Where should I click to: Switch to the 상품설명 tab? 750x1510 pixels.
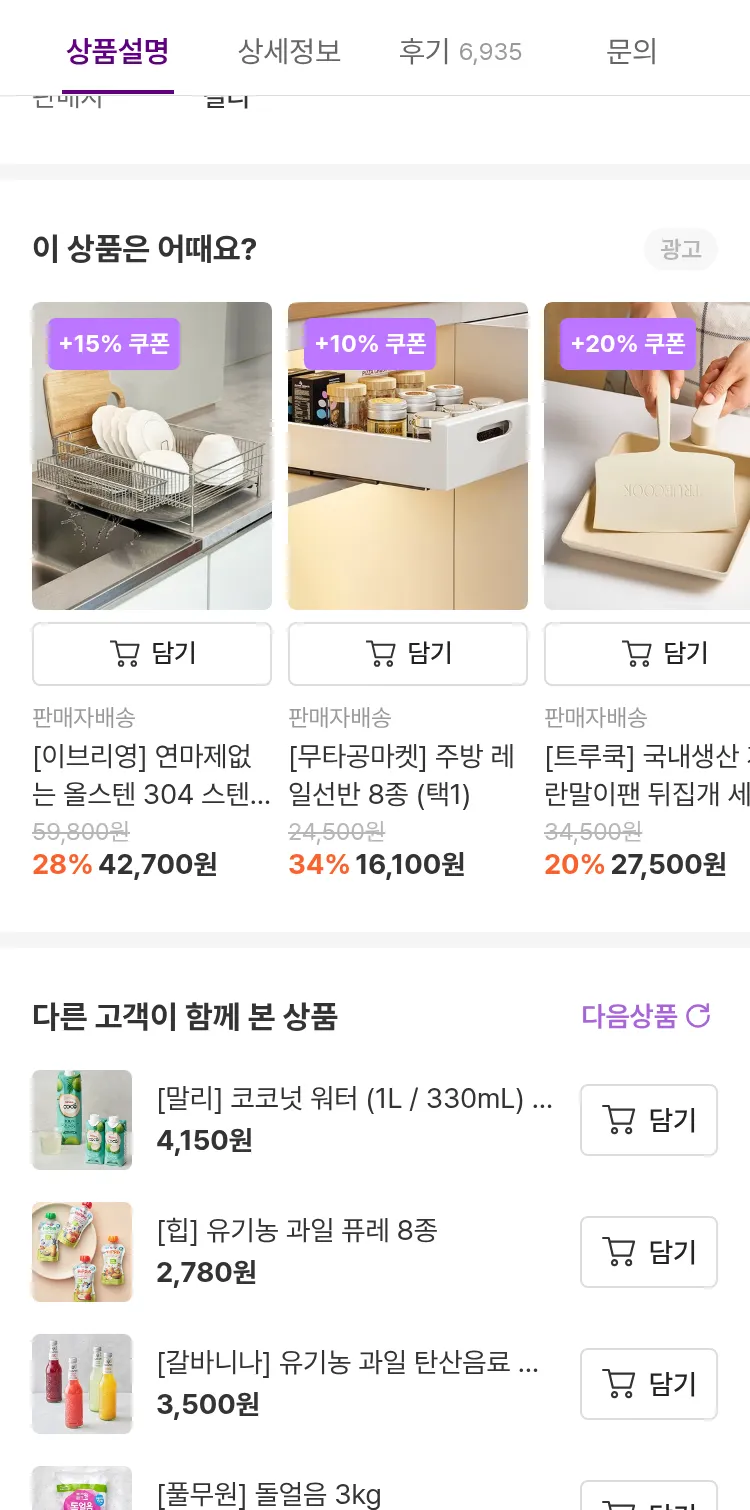coord(118,51)
